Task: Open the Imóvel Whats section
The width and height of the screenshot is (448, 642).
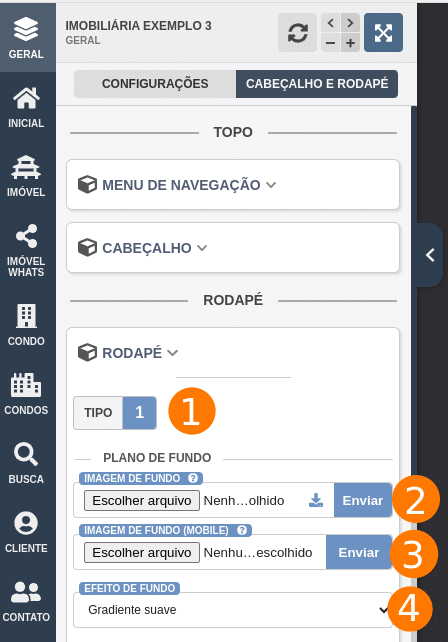Action: click(x=26, y=251)
